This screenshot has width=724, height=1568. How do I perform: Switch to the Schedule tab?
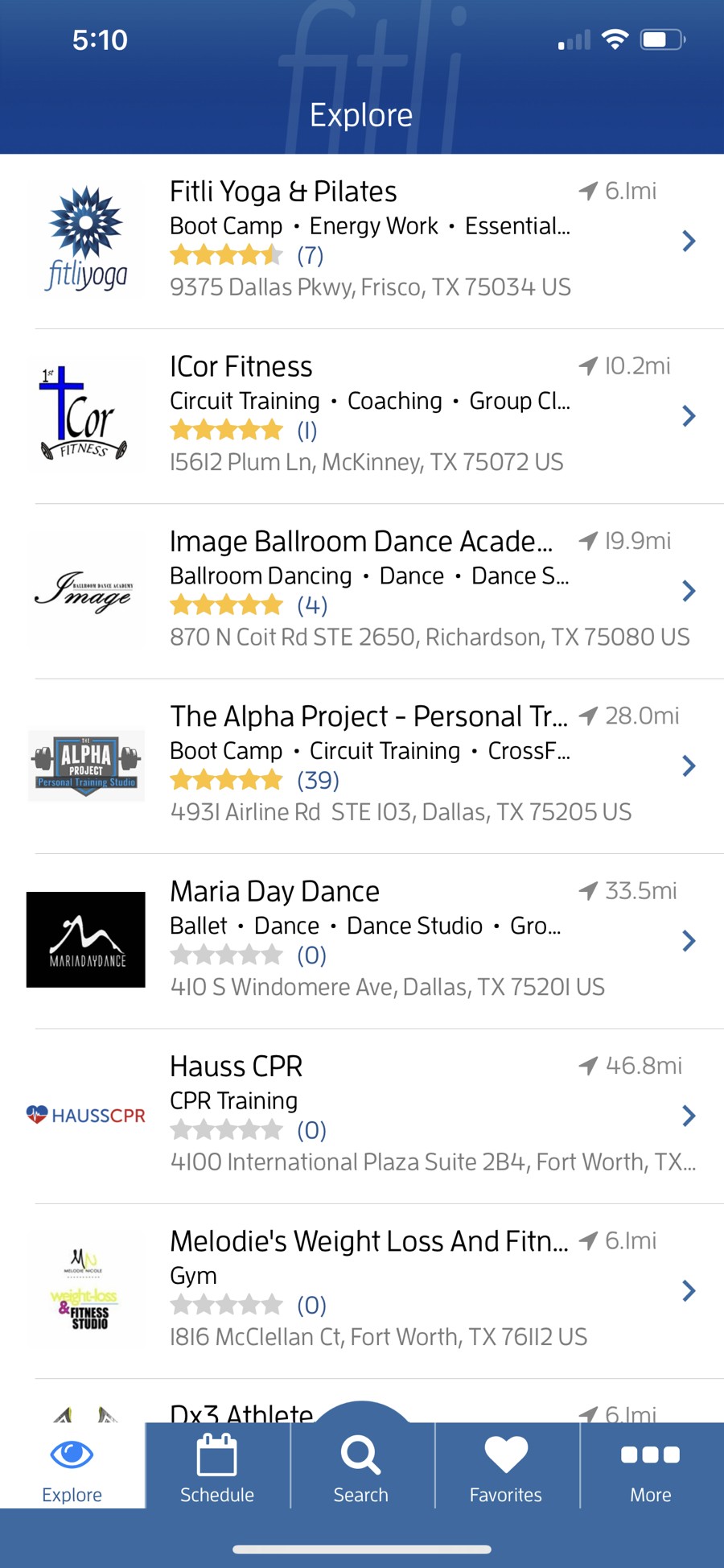(x=217, y=1468)
